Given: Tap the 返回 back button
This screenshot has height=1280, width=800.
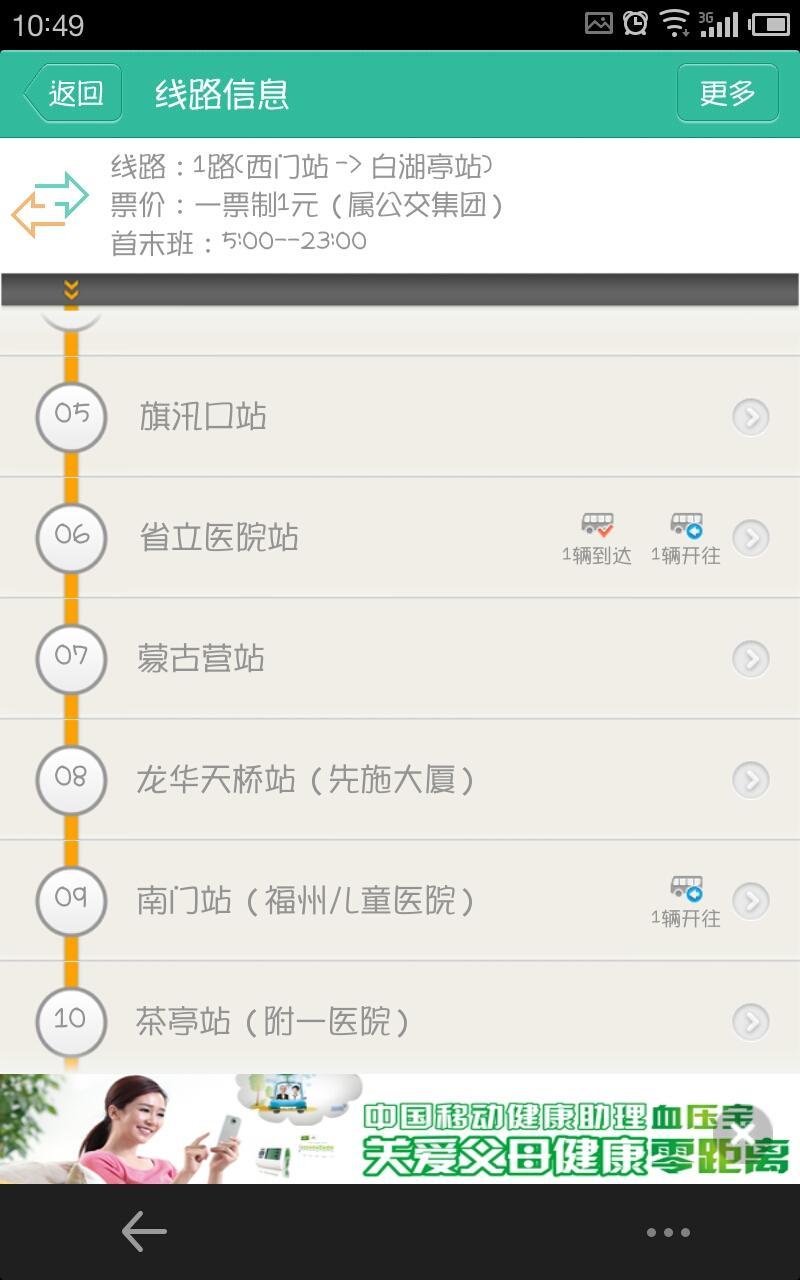Looking at the screenshot, I should pyautogui.click(x=74, y=94).
